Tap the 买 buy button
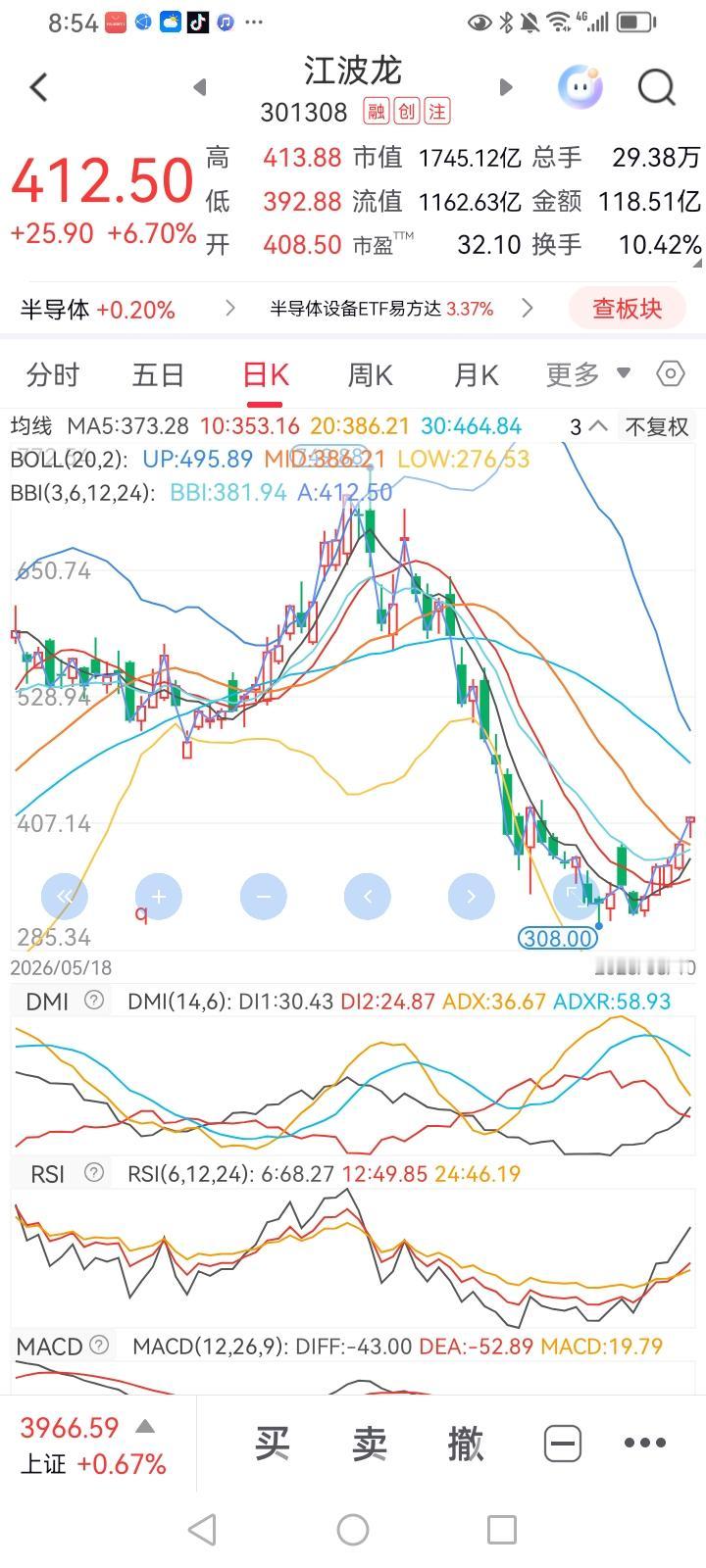 point(273,1444)
